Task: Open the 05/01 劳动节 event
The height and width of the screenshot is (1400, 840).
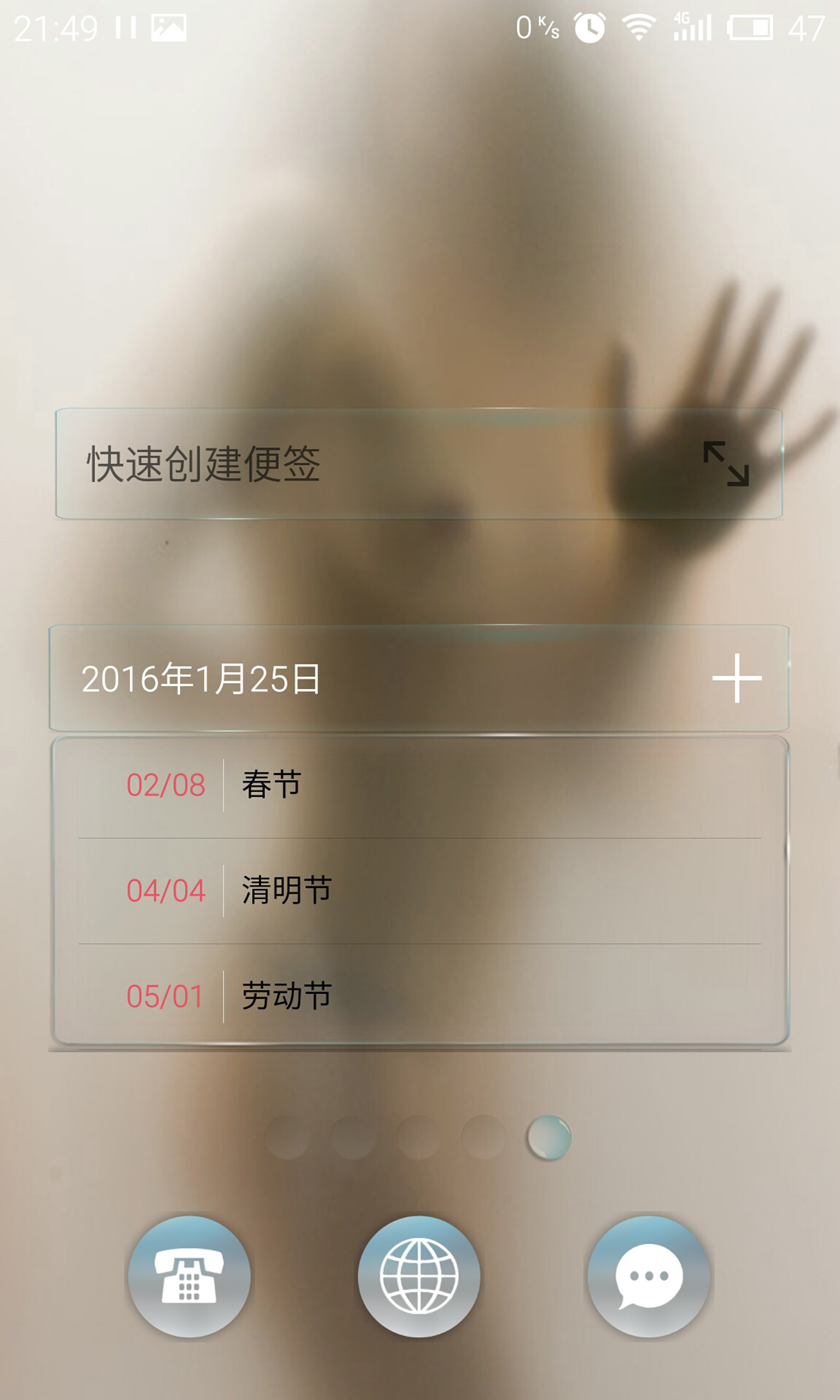Action: pyautogui.click(x=419, y=996)
